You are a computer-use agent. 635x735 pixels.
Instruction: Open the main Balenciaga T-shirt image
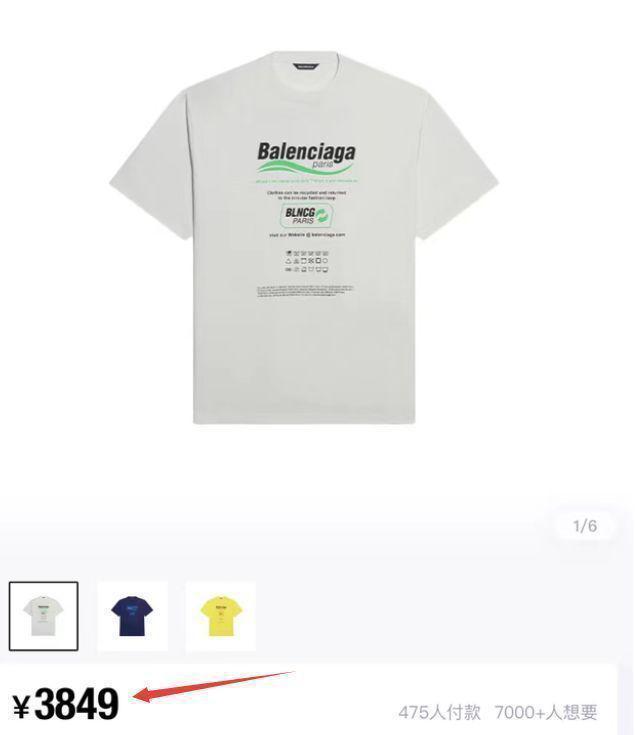coord(306,240)
